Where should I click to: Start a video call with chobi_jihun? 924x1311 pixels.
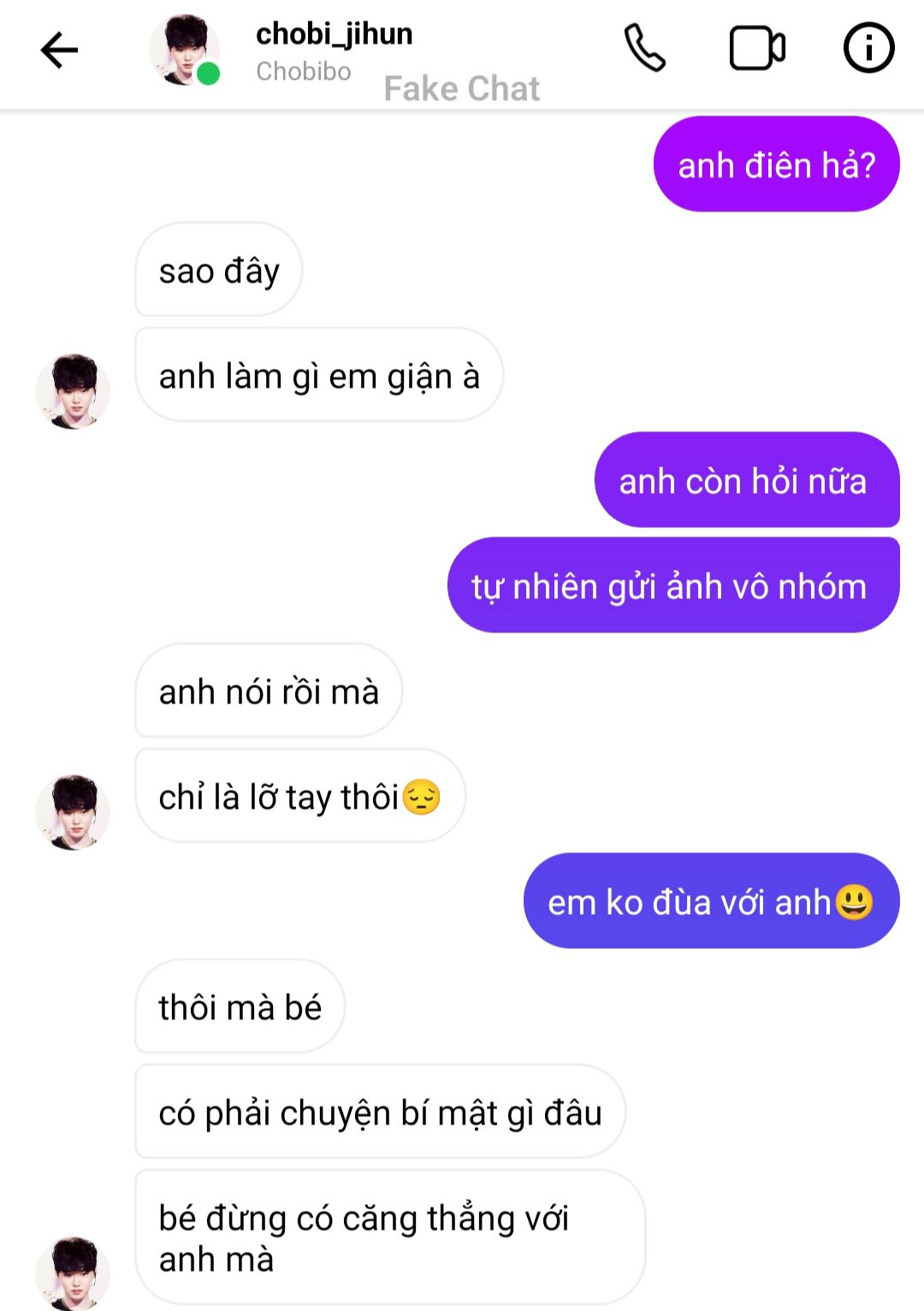point(757,48)
